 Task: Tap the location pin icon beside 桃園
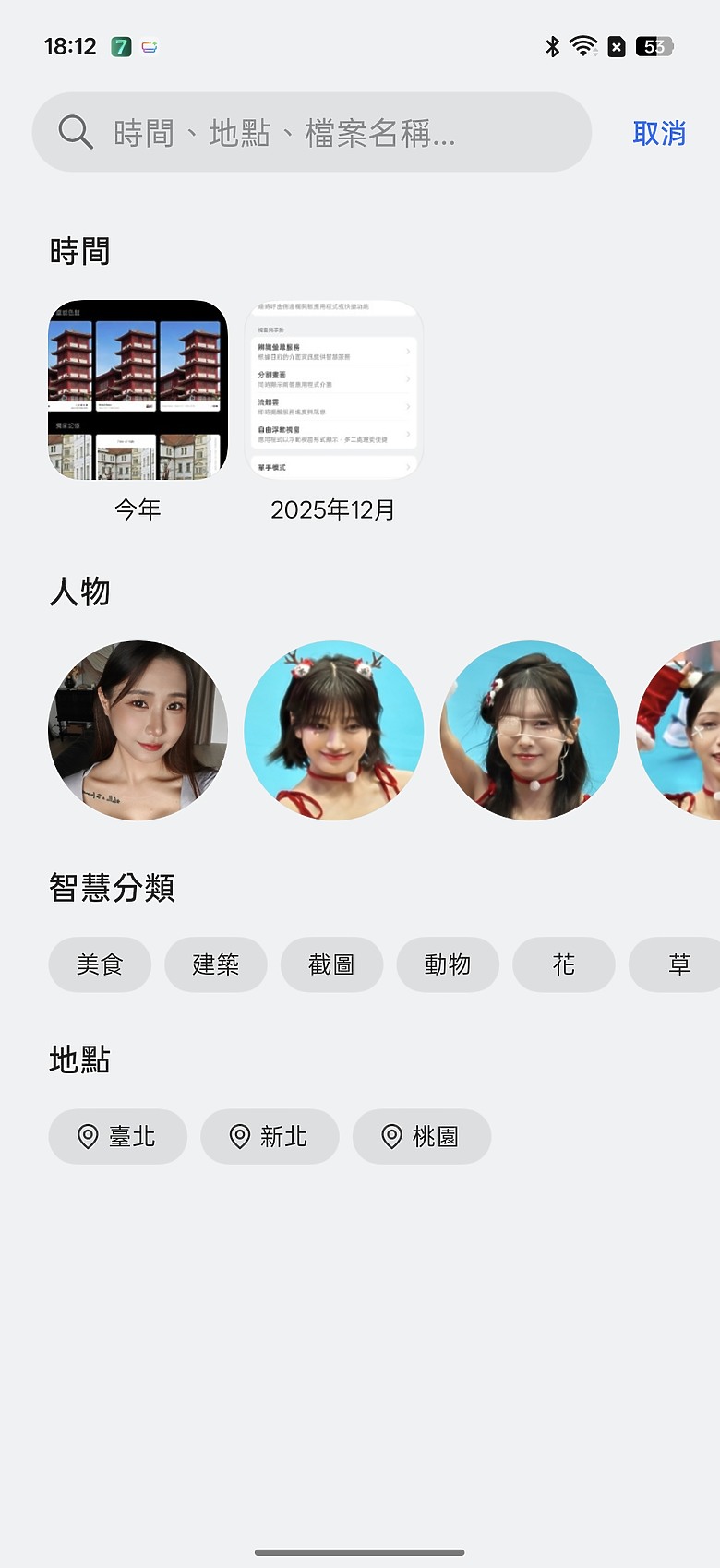[x=391, y=1137]
